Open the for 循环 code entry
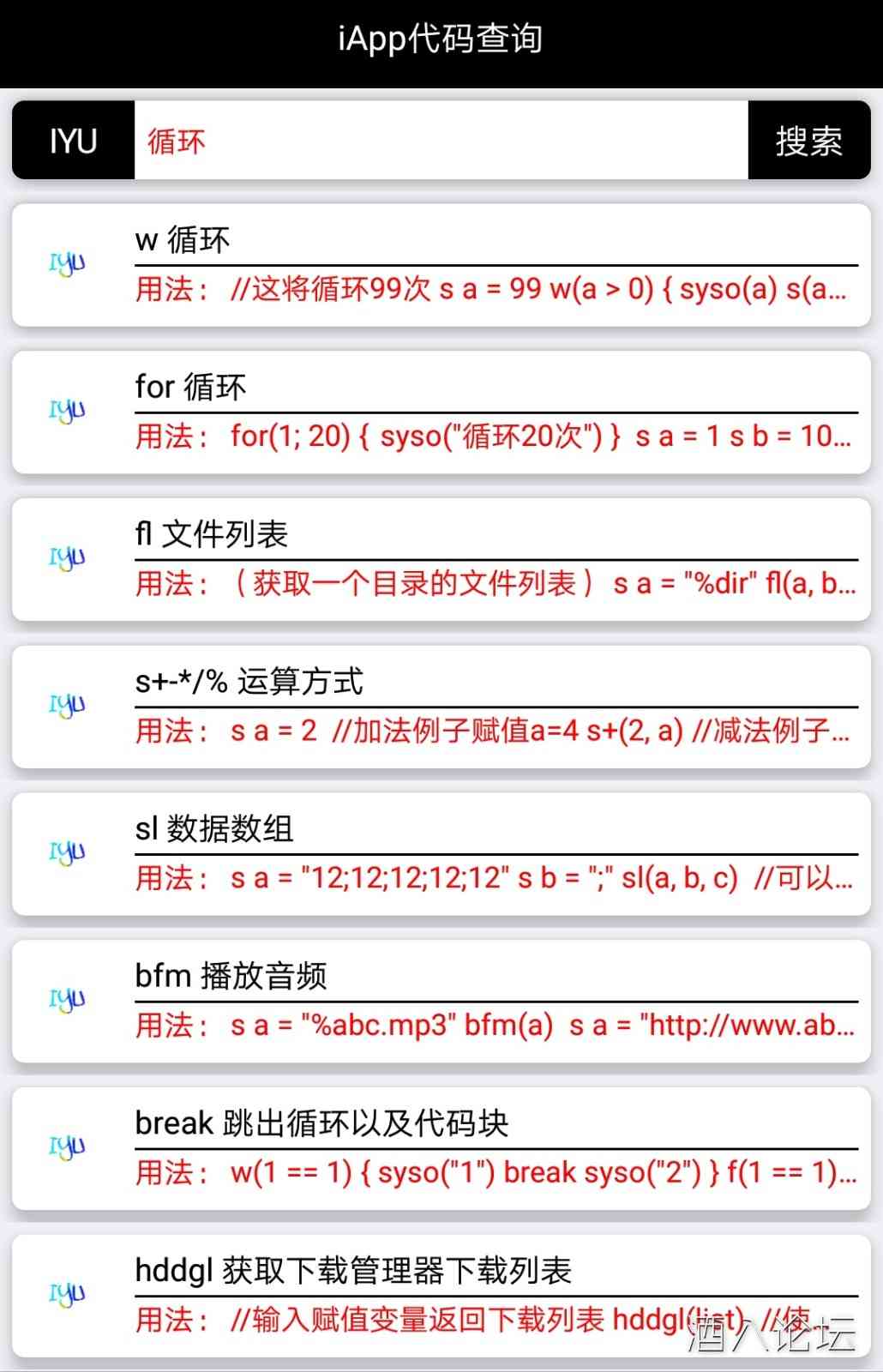Image resolution: width=883 pixels, height=1372 pixels. [x=441, y=412]
